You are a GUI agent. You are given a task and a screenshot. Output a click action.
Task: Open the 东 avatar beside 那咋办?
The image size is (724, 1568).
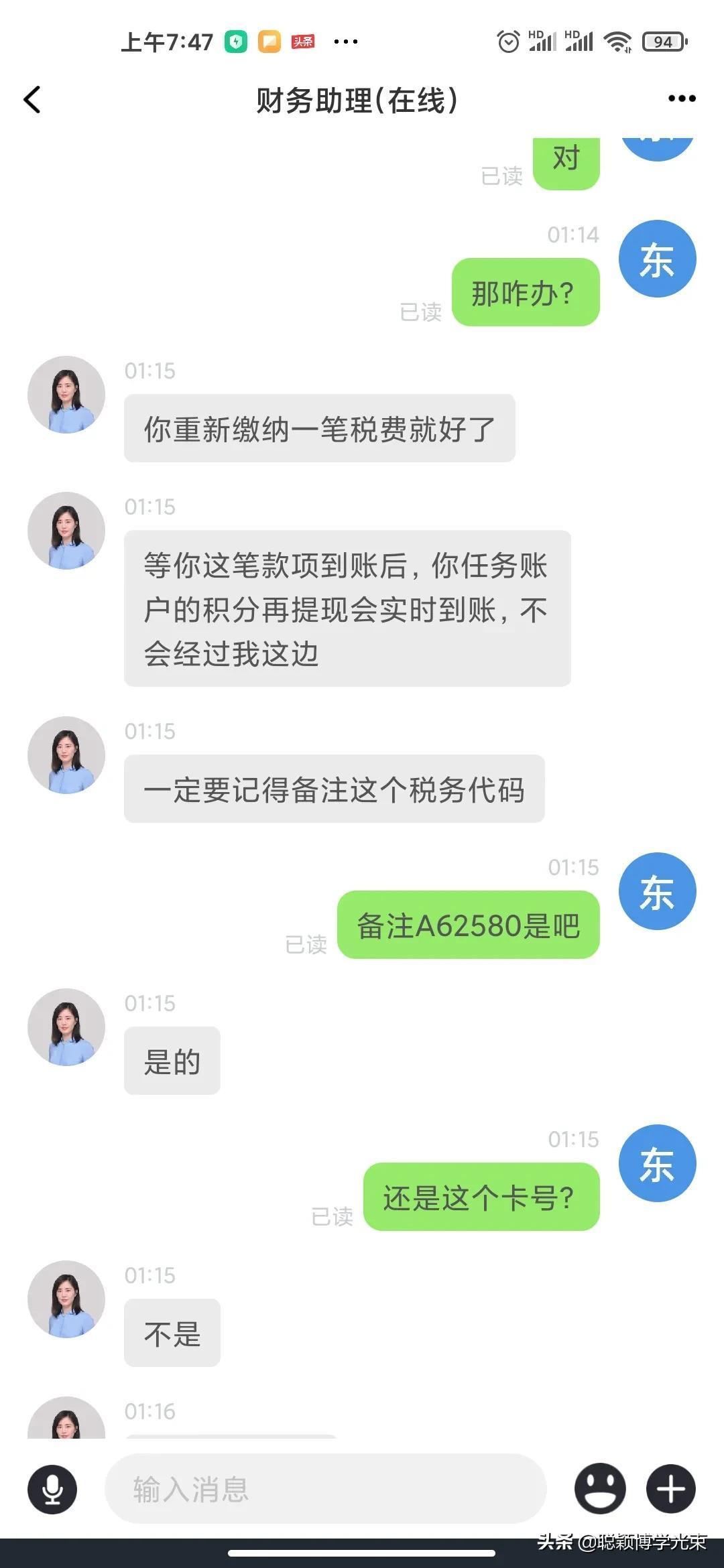657,259
